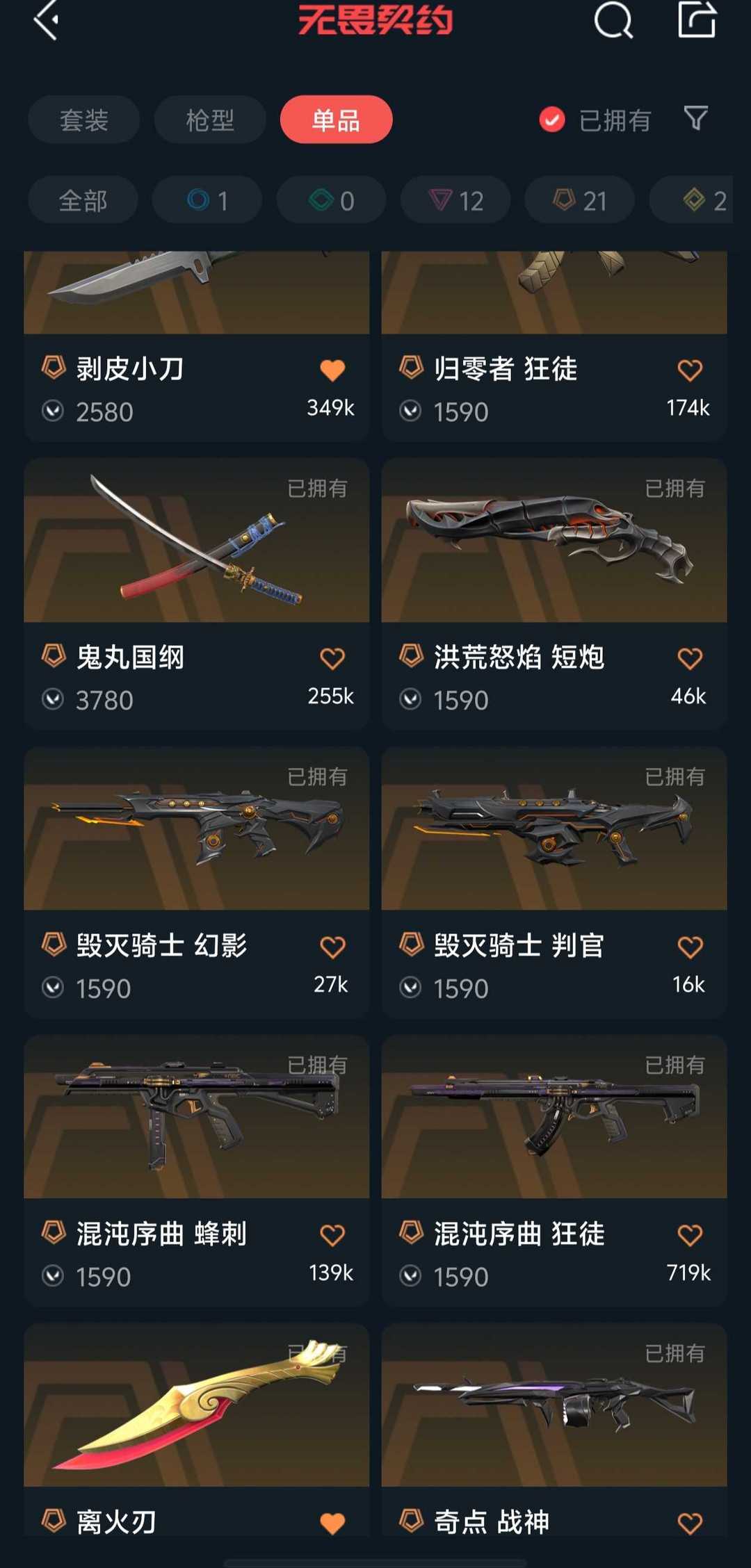Filter by the rarity chip showing 12

(x=455, y=200)
